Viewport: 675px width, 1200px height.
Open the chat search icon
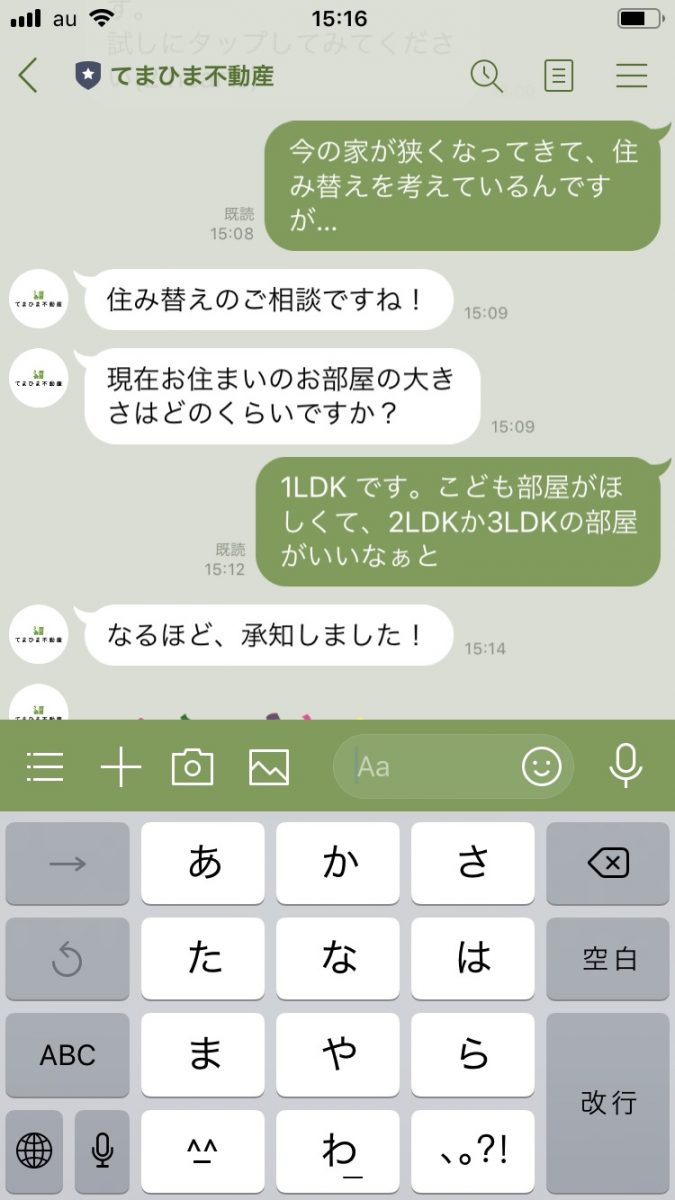486,75
